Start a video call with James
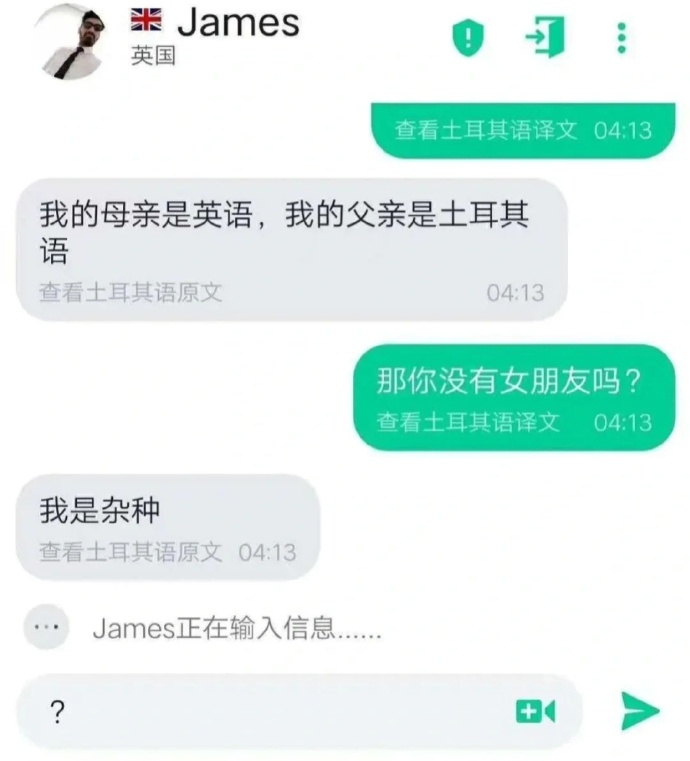Viewport: 690px width, 761px height. pos(535,711)
